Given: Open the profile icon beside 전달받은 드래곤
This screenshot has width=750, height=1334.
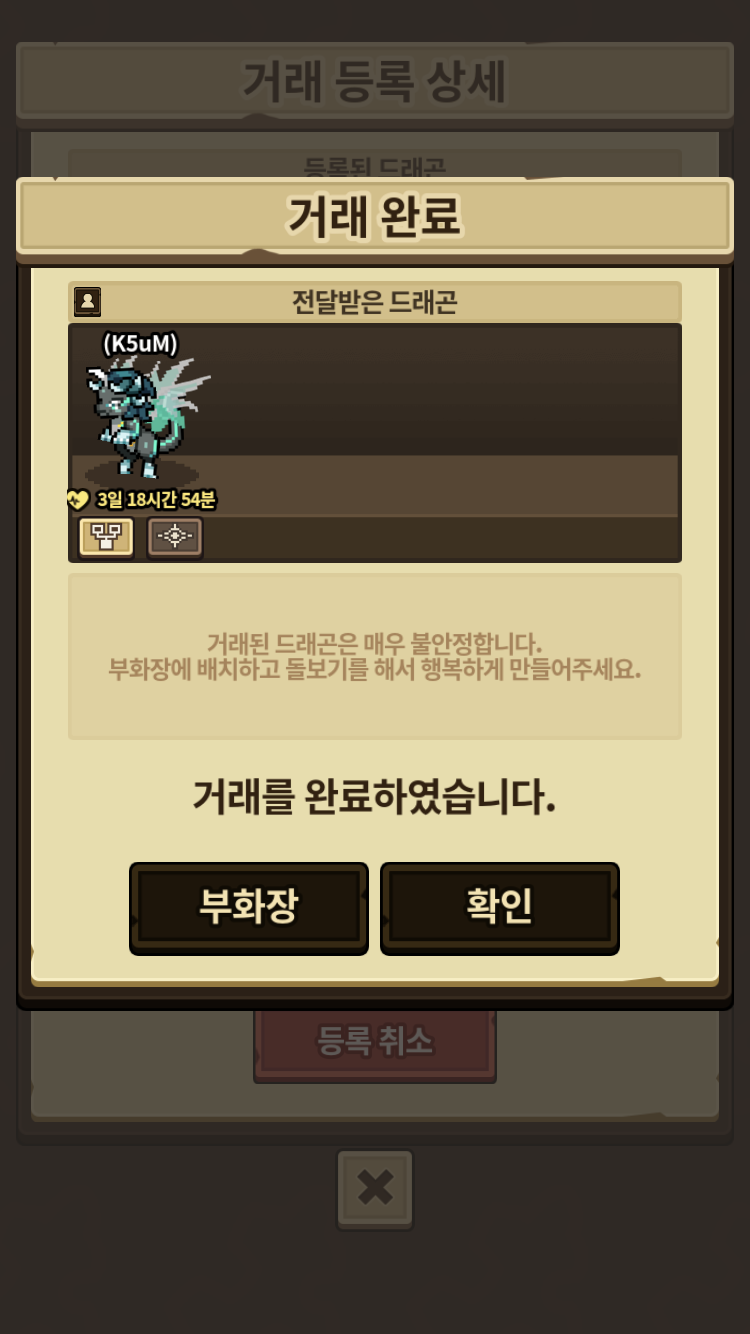Looking at the screenshot, I should tap(88, 302).
